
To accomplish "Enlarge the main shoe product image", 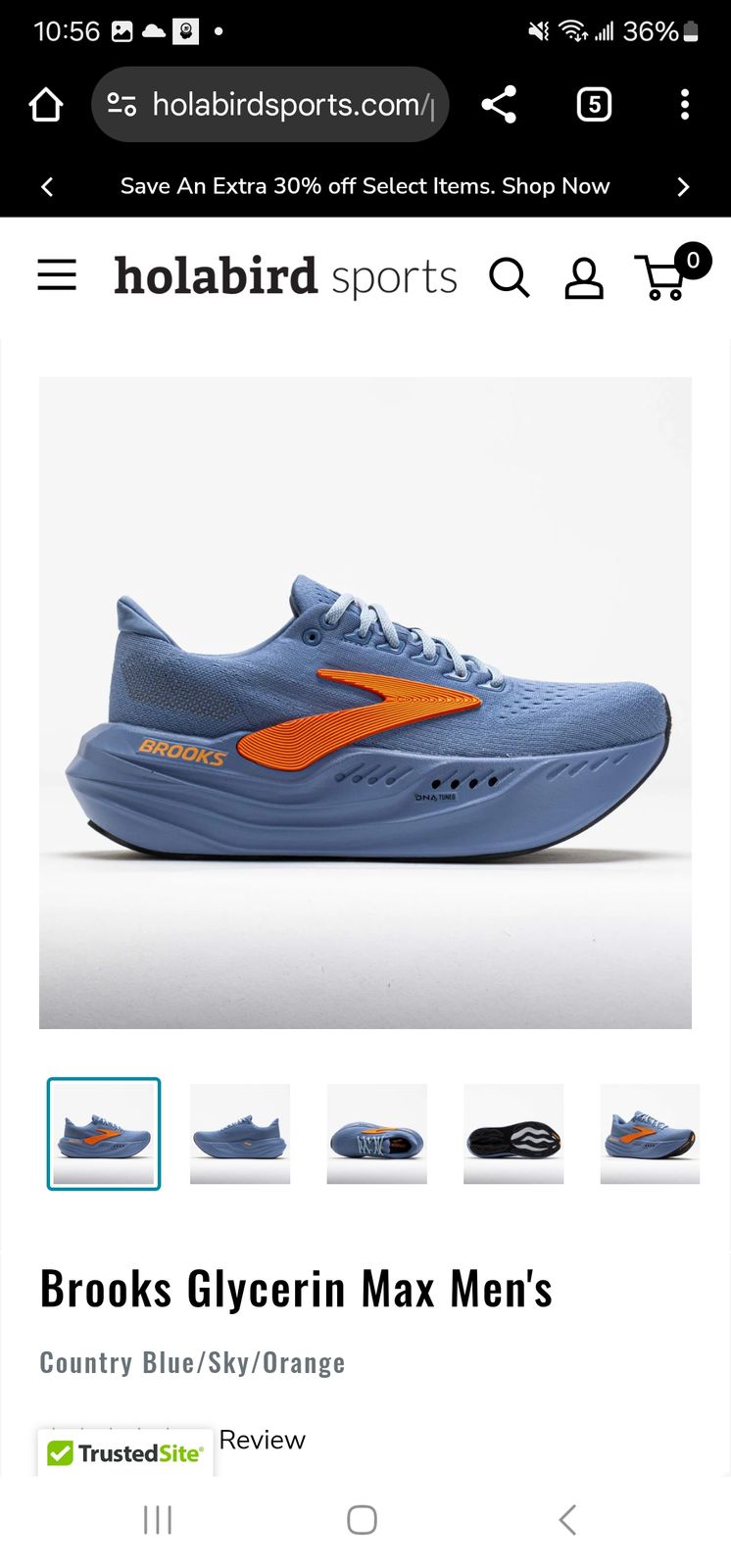I will tap(365, 703).
